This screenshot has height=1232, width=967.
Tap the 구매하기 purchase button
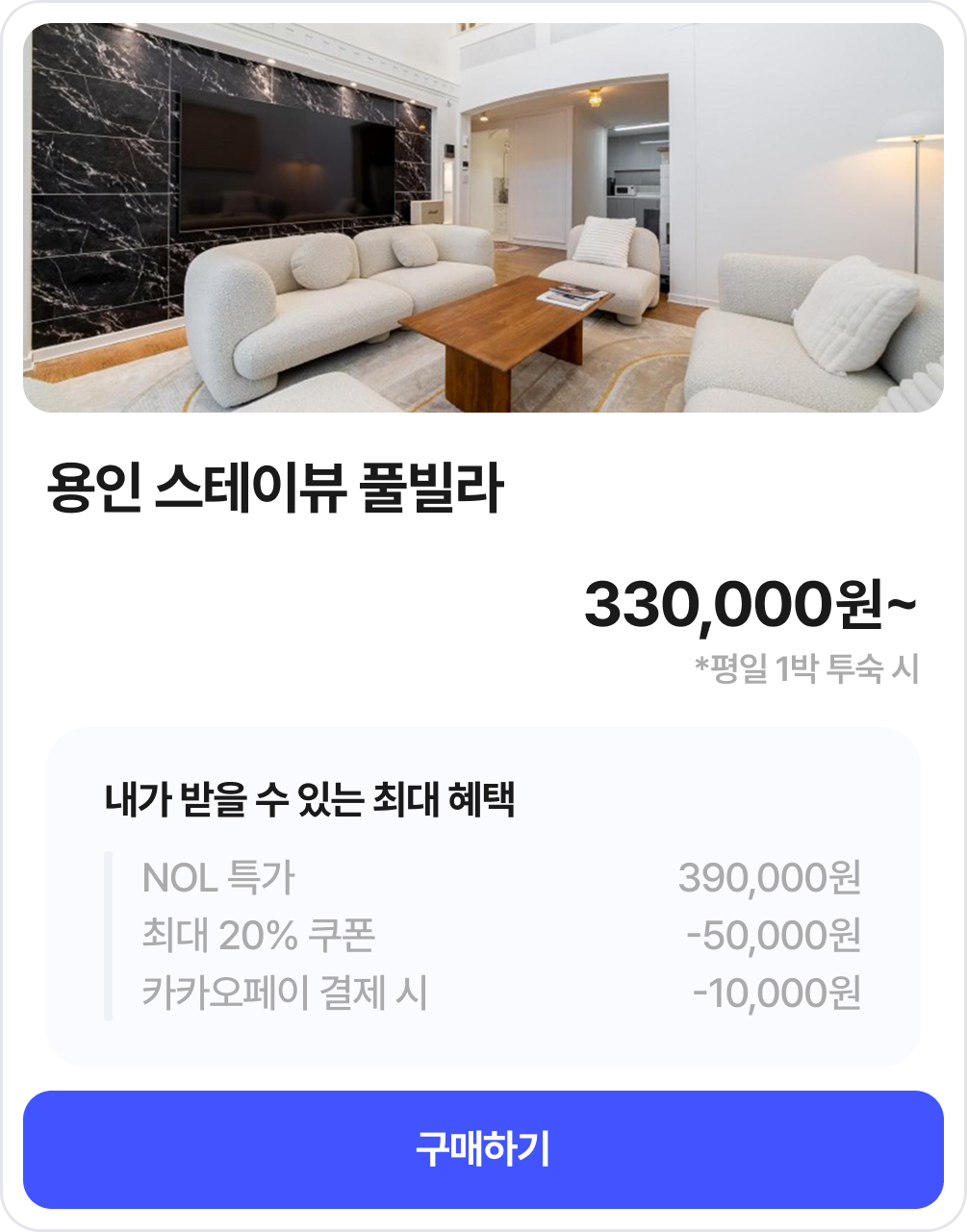pos(483,1149)
